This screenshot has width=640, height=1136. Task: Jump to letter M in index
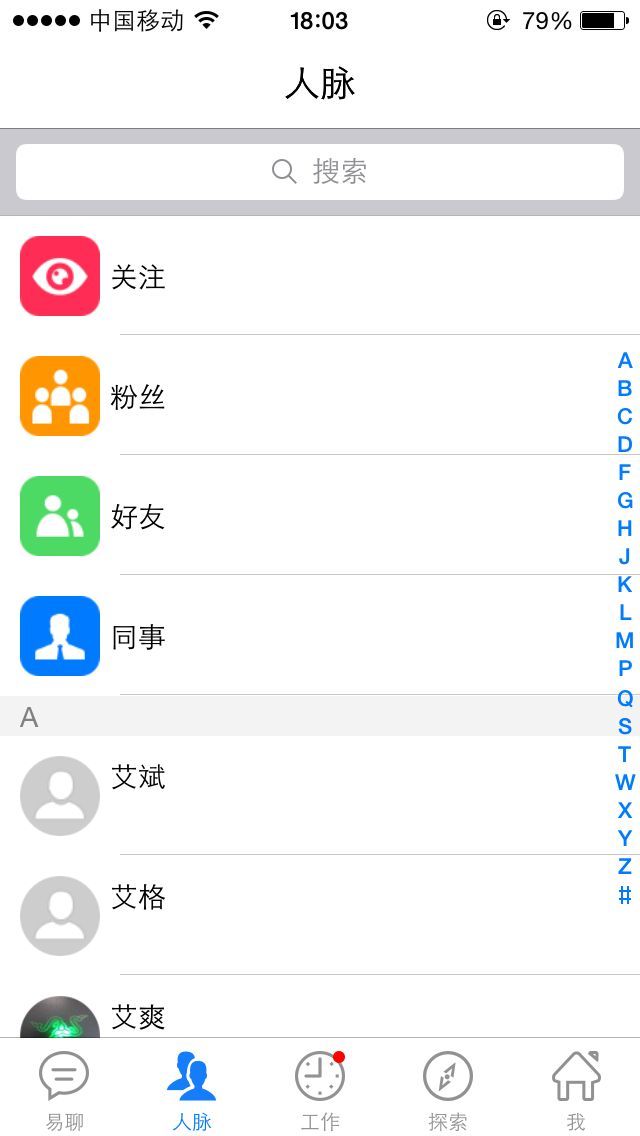click(x=625, y=640)
